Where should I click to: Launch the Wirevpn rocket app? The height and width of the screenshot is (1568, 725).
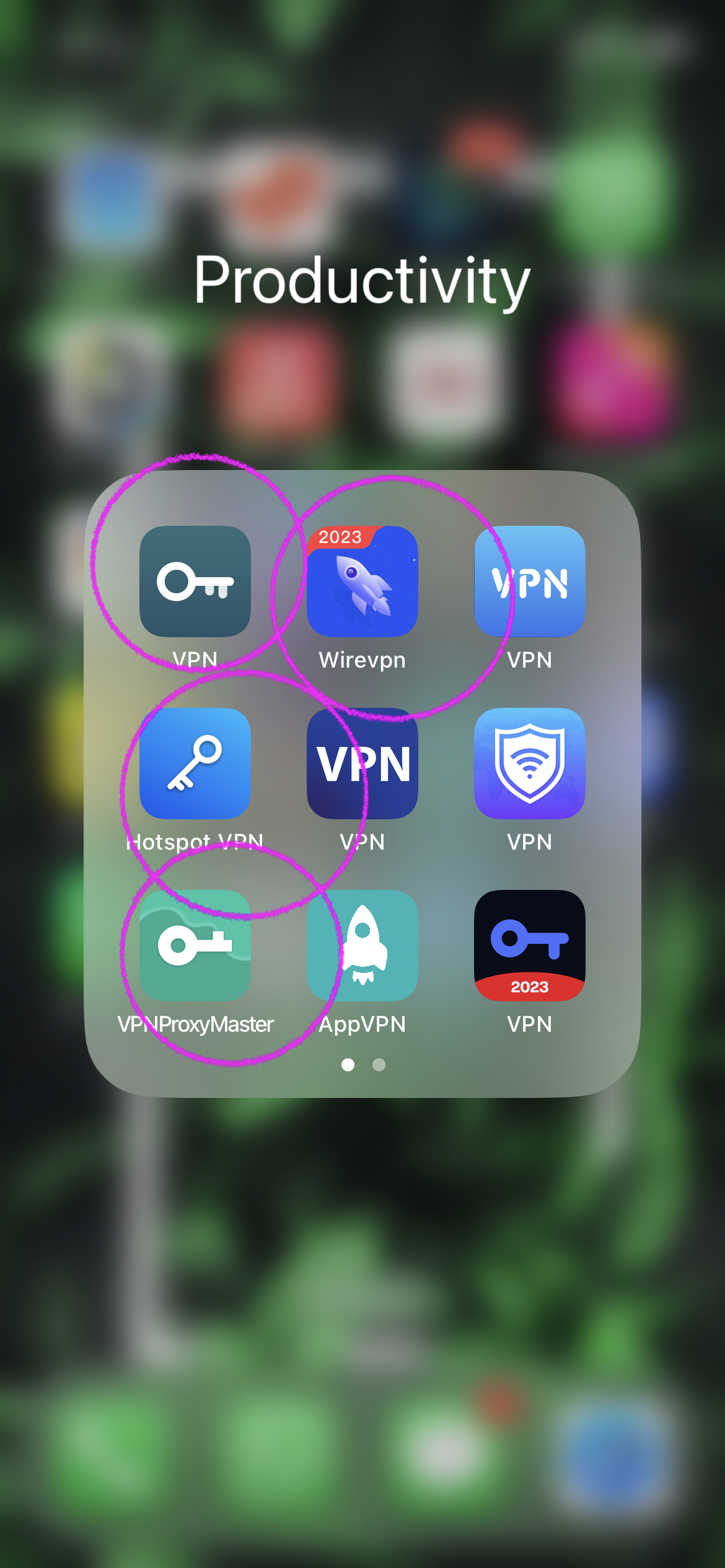362,581
